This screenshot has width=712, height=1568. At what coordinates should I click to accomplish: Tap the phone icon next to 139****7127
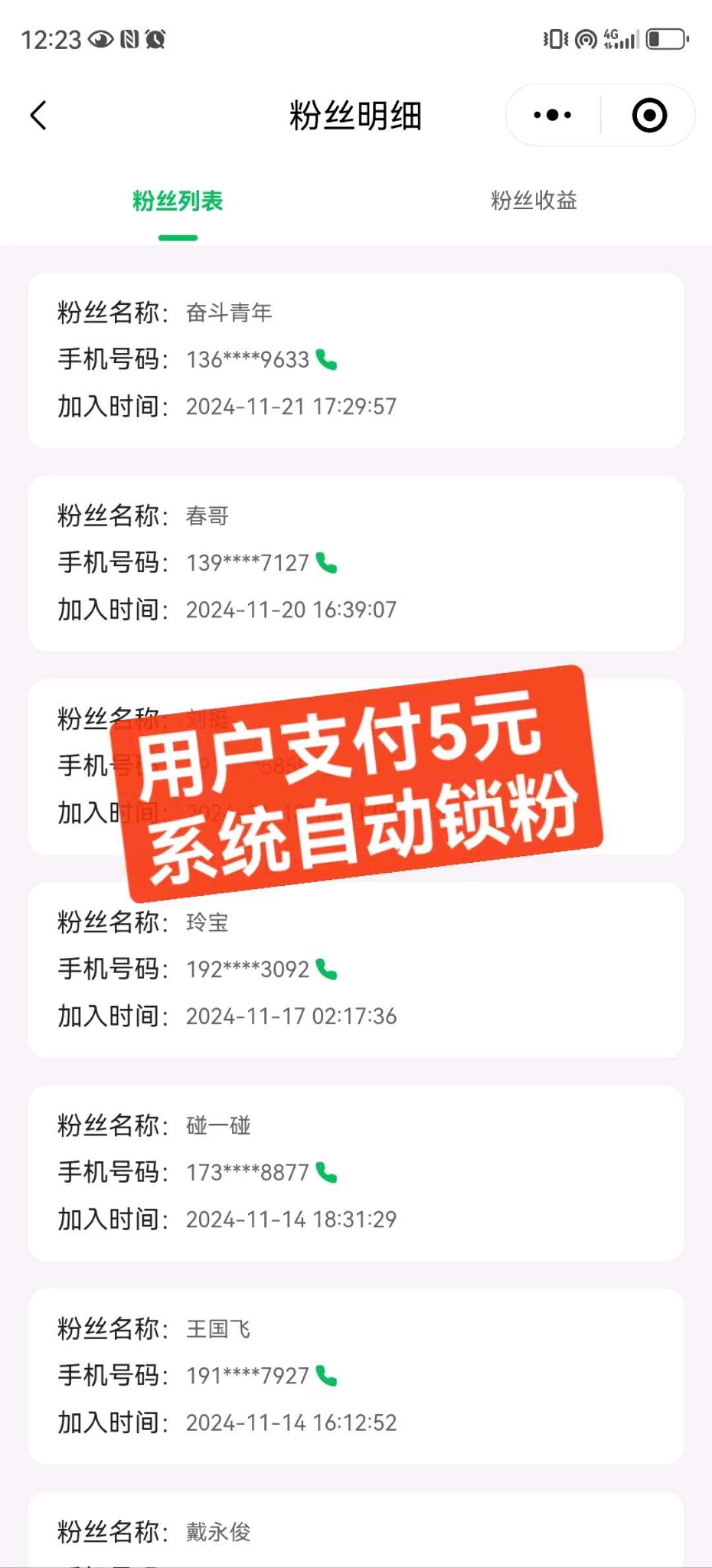point(326,563)
